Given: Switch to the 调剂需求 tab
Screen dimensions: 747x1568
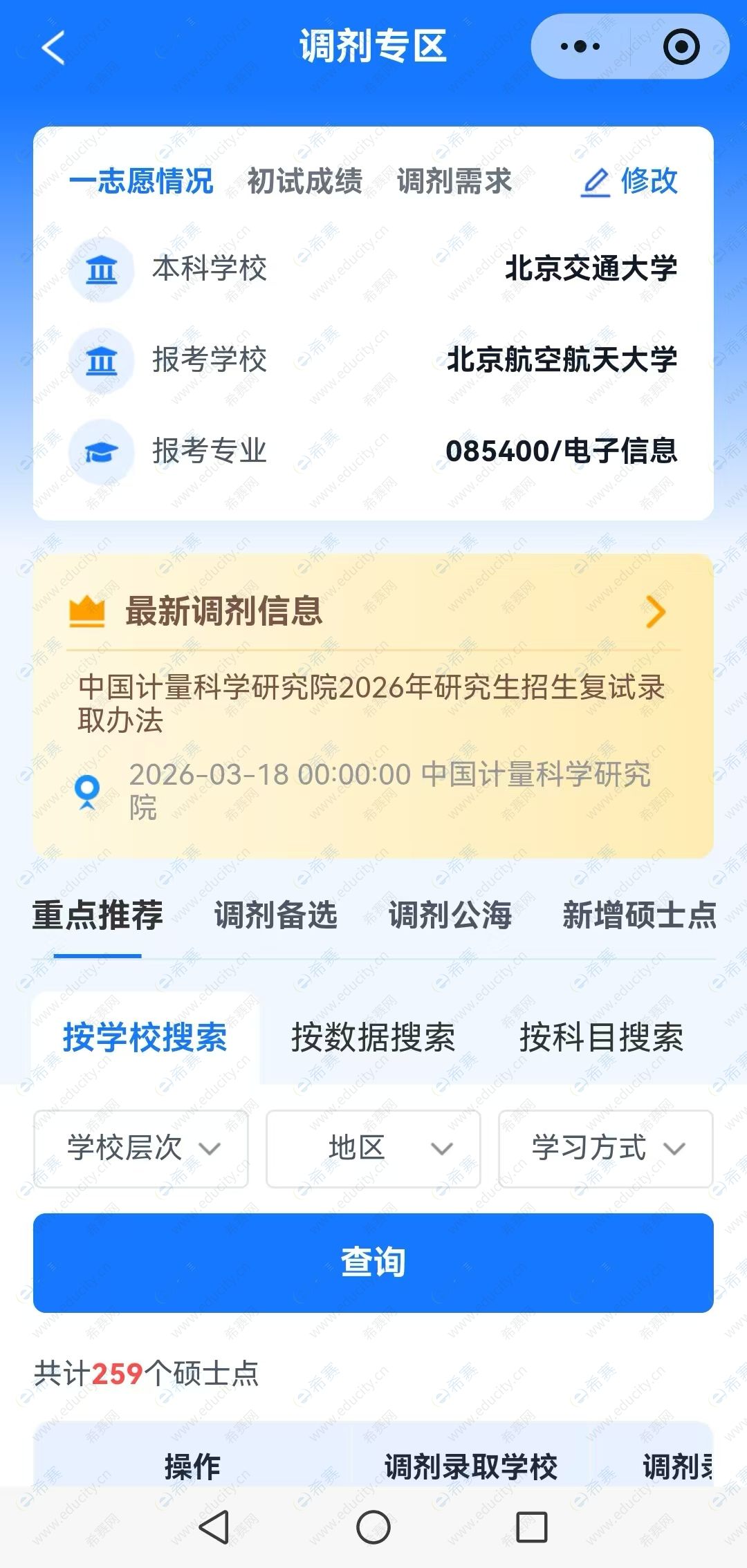Looking at the screenshot, I should pos(454,181).
